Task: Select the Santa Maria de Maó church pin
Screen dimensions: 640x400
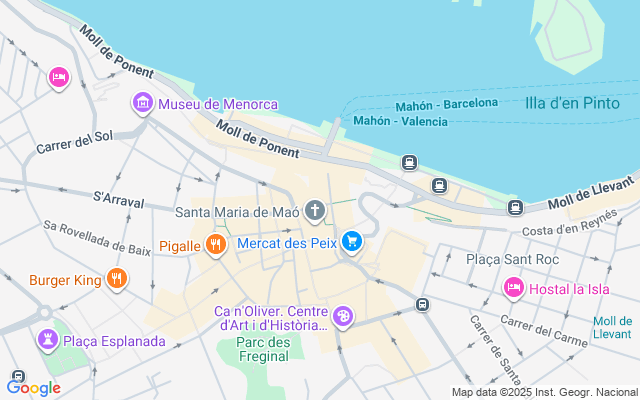Action: pyautogui.click(x=315, y=211)
